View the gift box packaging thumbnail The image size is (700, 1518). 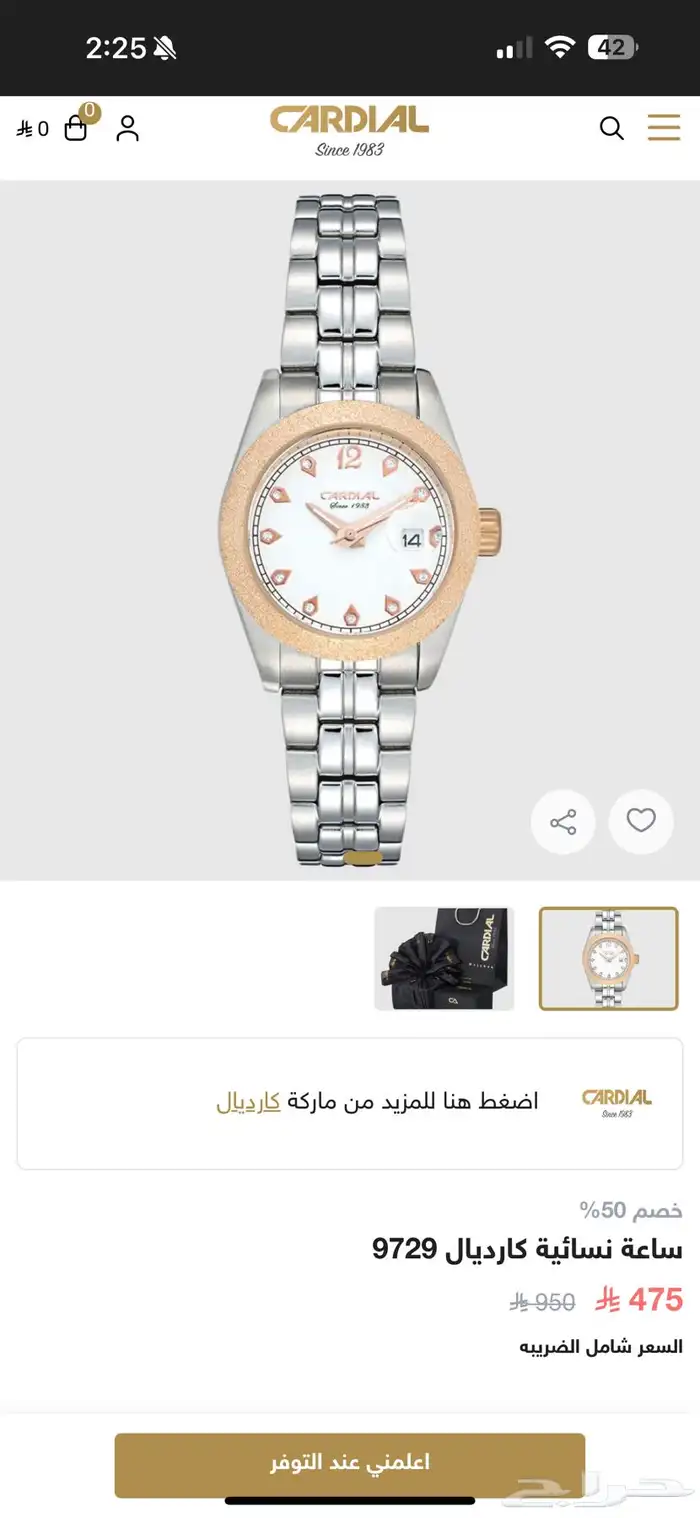point(443,958)
